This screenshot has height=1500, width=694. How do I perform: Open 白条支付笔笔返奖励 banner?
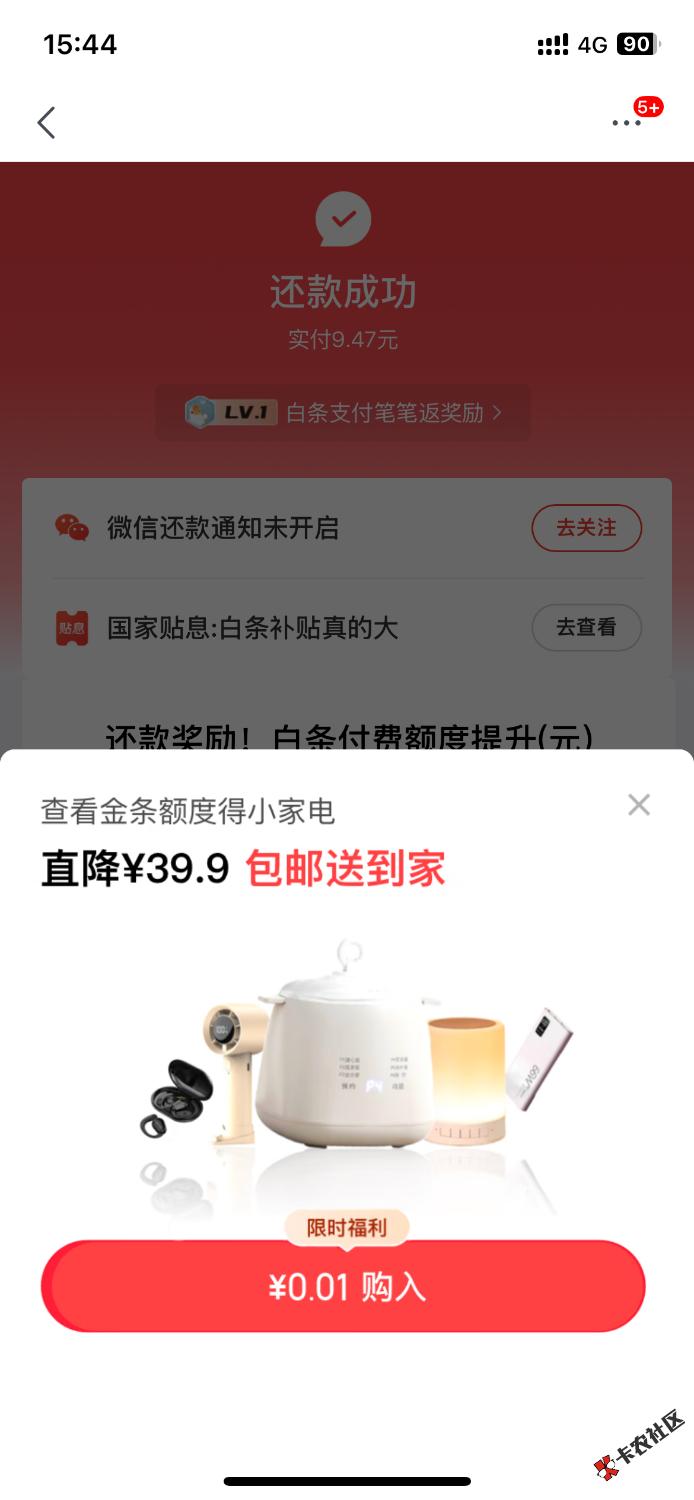click(343, 413)
